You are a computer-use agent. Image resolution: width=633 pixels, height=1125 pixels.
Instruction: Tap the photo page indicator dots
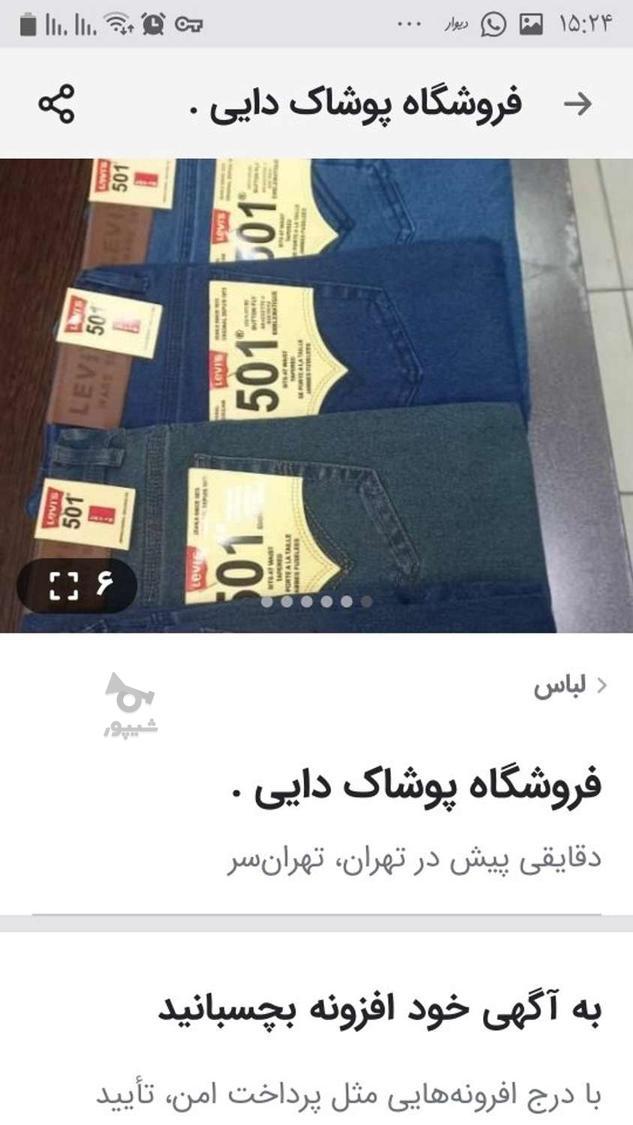coord(316,602)
